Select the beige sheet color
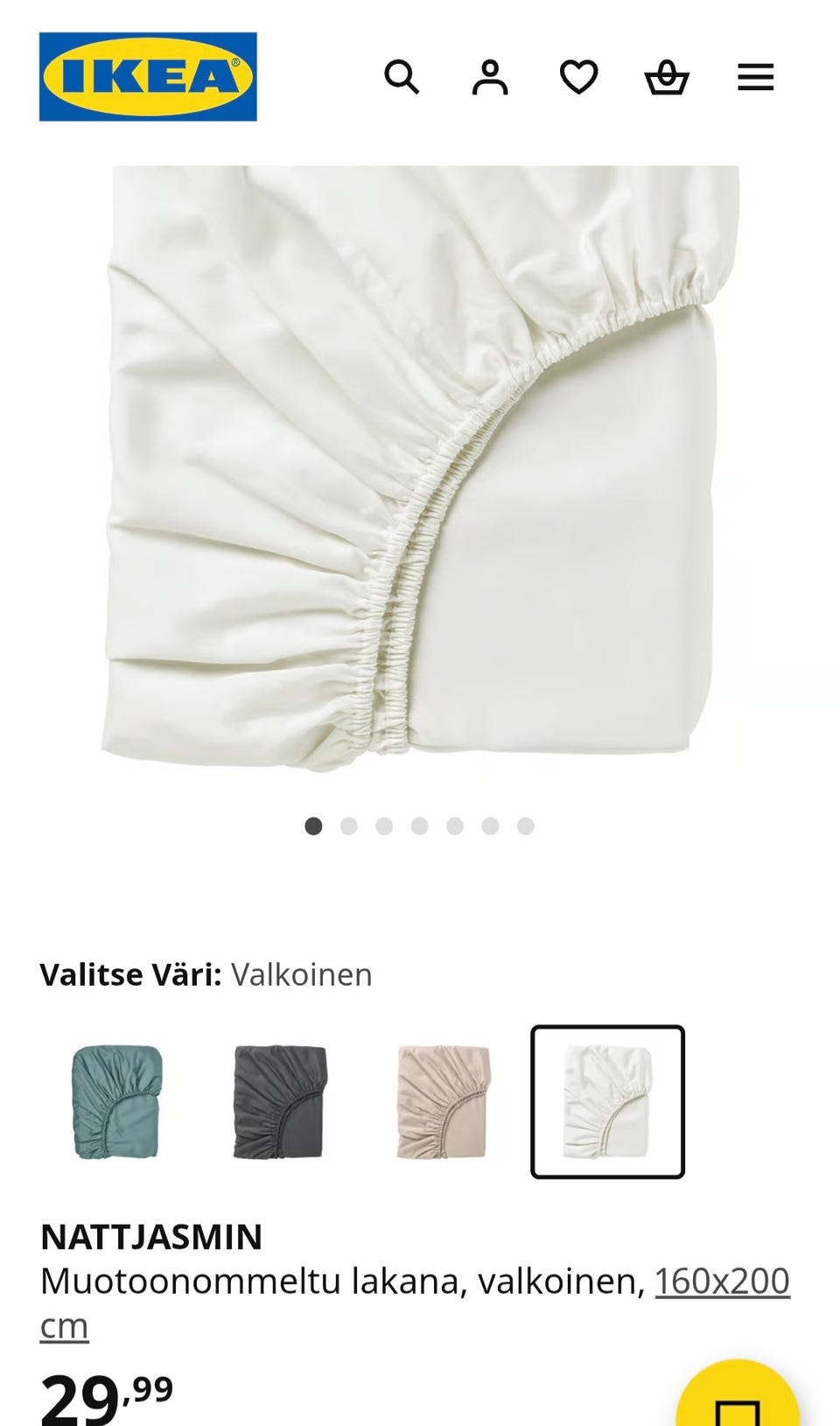 (x=444, y=1101)
